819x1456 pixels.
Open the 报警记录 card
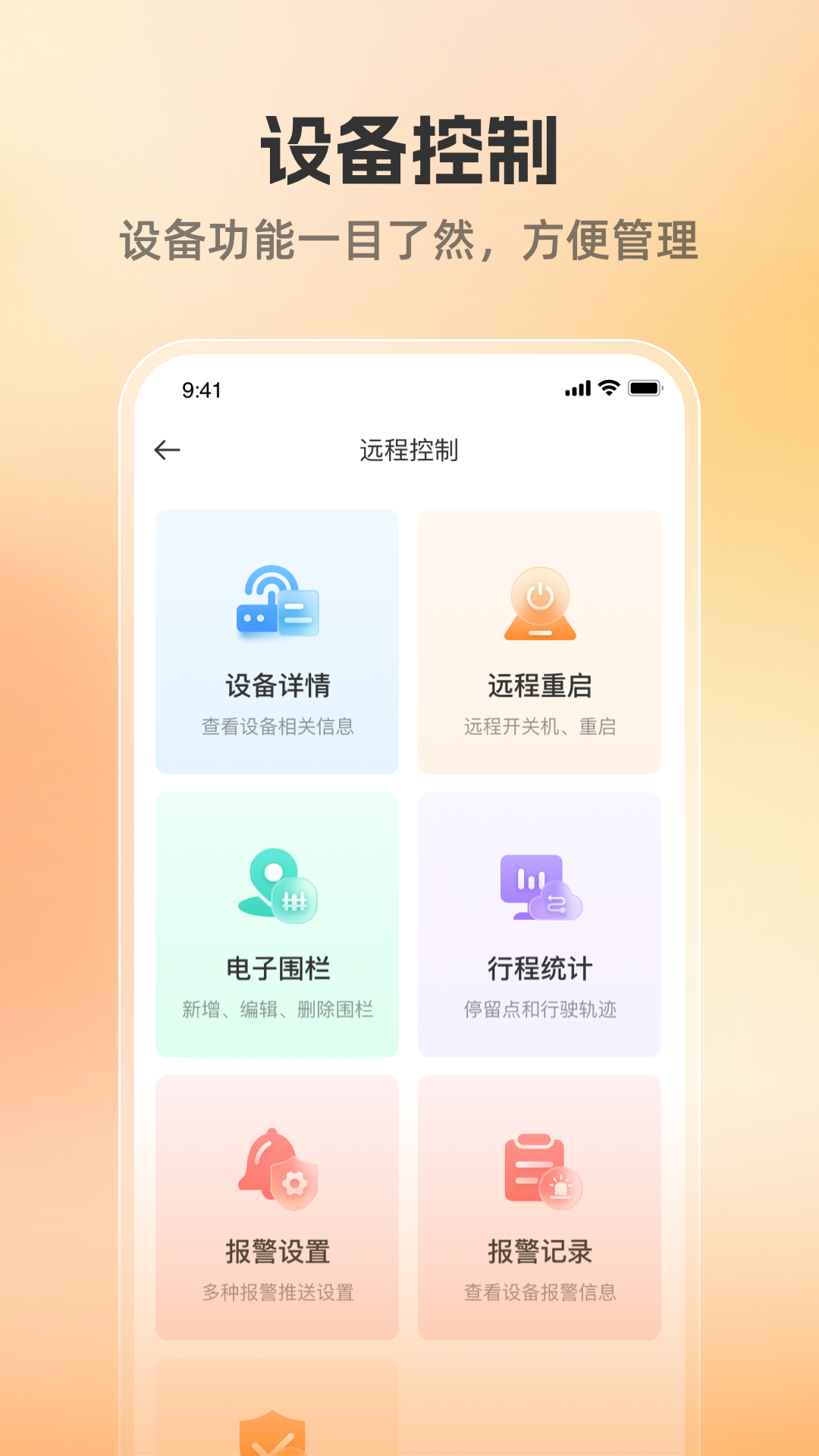(x=538, y=1206)
